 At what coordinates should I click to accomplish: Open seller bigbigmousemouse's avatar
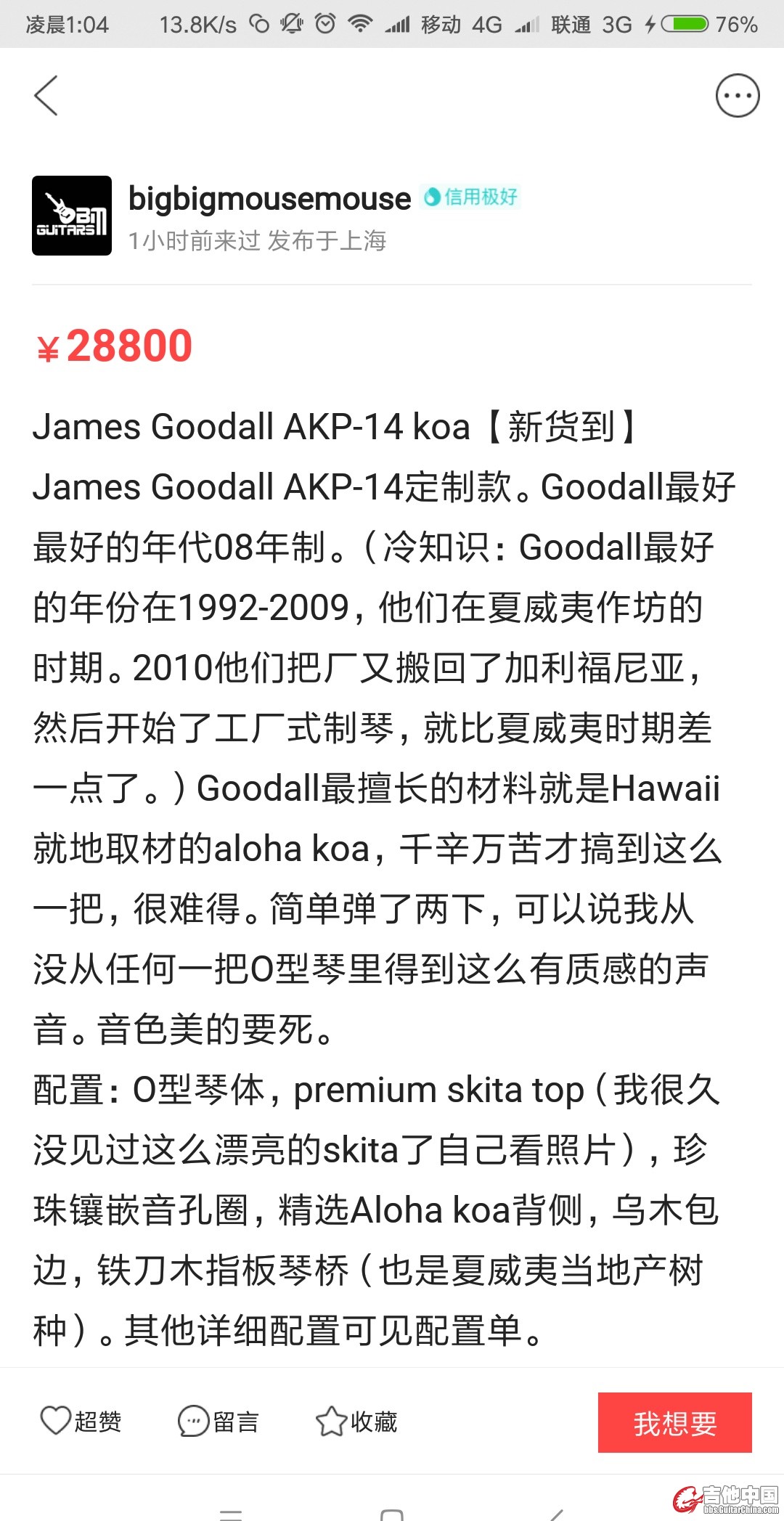[72, 216]
